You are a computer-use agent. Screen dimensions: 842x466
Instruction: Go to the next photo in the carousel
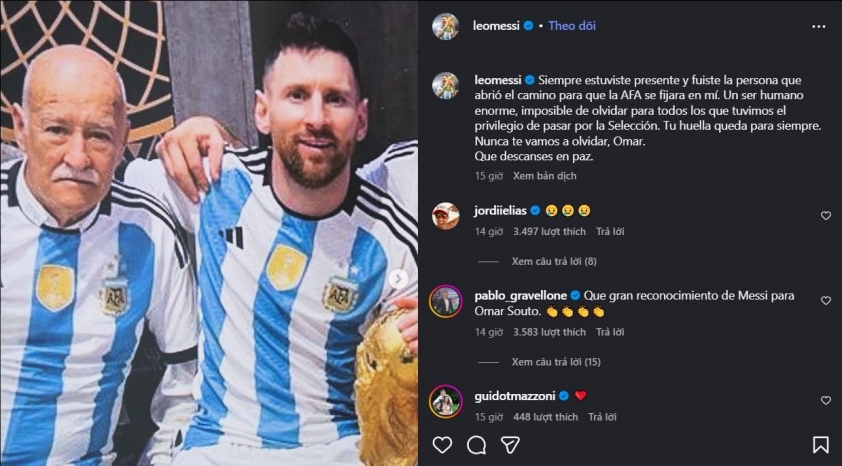pyautogui.click(x=399, y=278)
